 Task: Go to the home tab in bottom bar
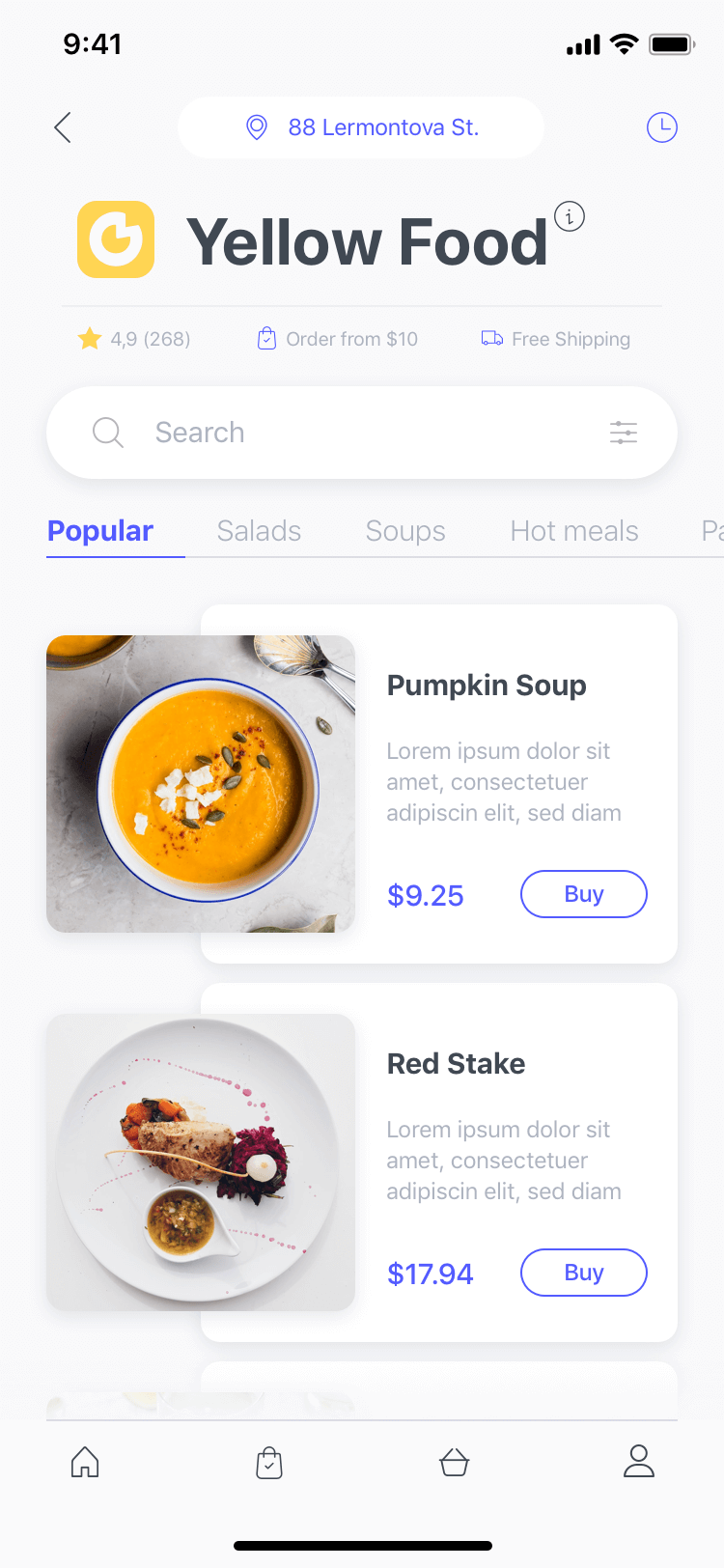85,1462
